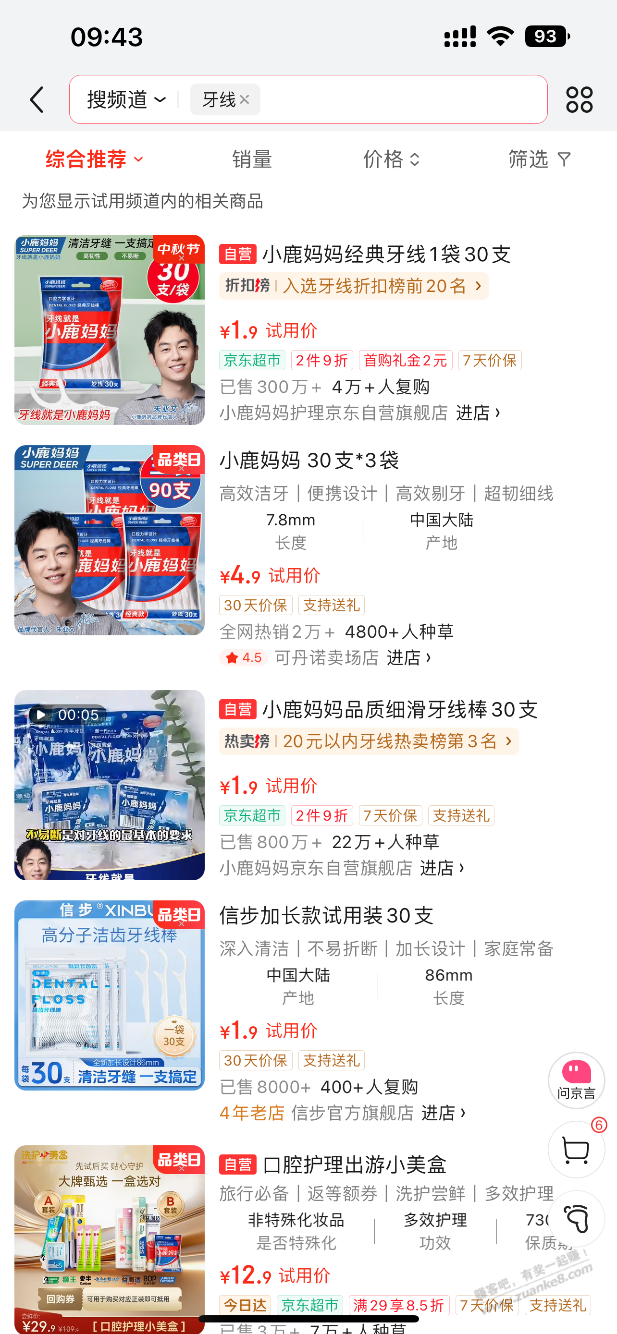The height and width of the screenshot is (1334, 617).
Task: Sort results by 价格
Action: coord(391,159)
